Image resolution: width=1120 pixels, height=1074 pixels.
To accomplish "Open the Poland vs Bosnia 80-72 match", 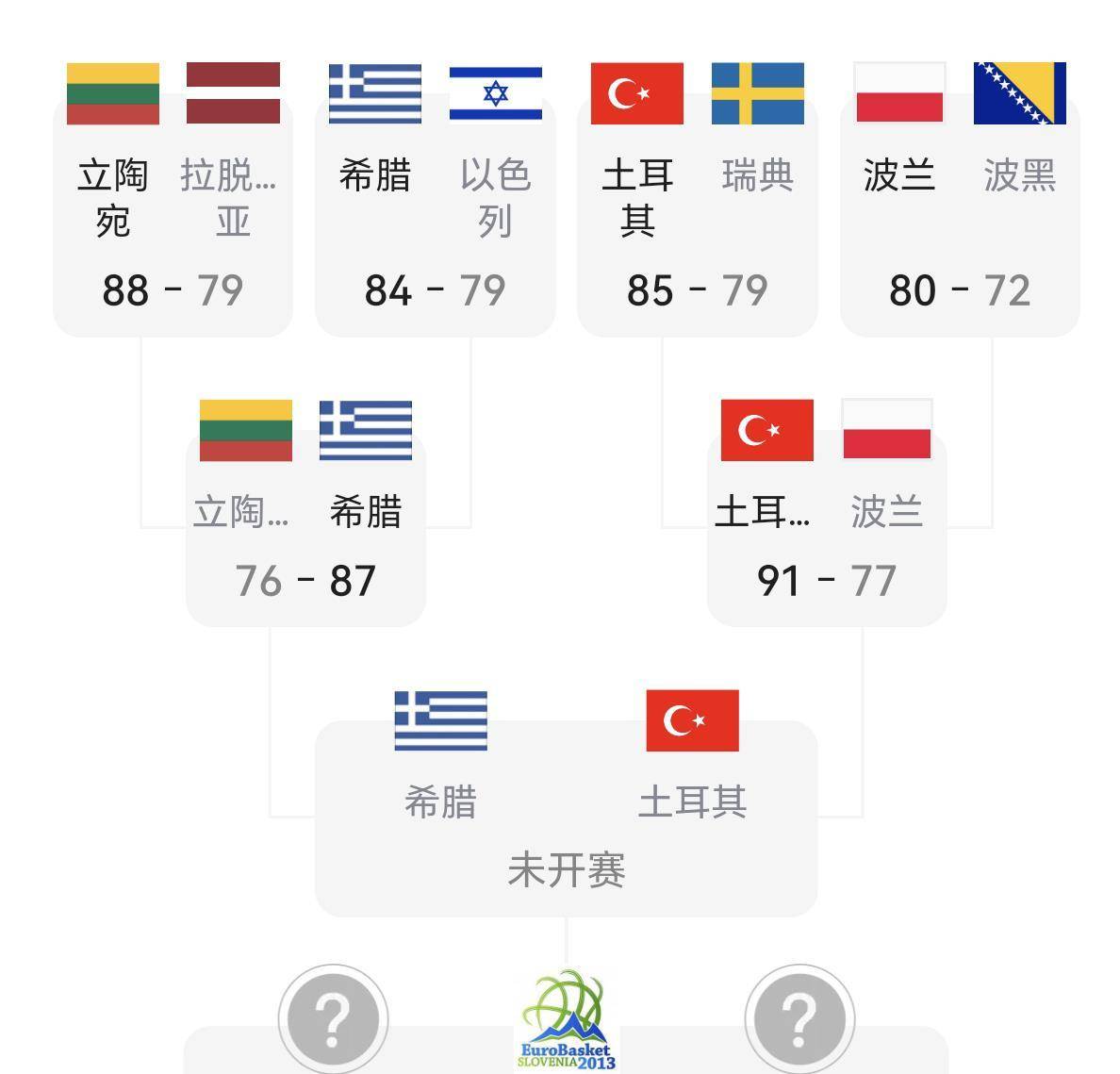I will point(959,217).
